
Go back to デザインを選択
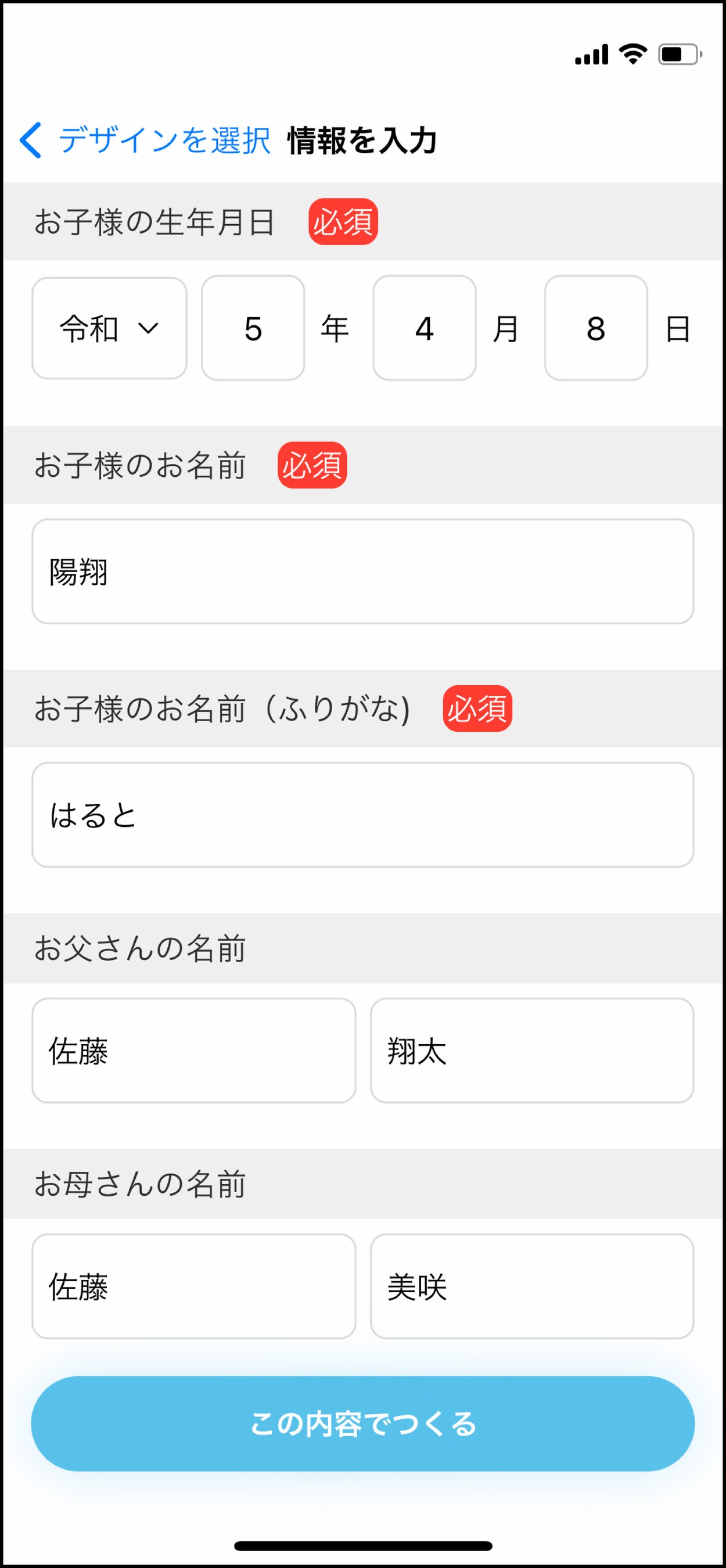tap(145, 140)
